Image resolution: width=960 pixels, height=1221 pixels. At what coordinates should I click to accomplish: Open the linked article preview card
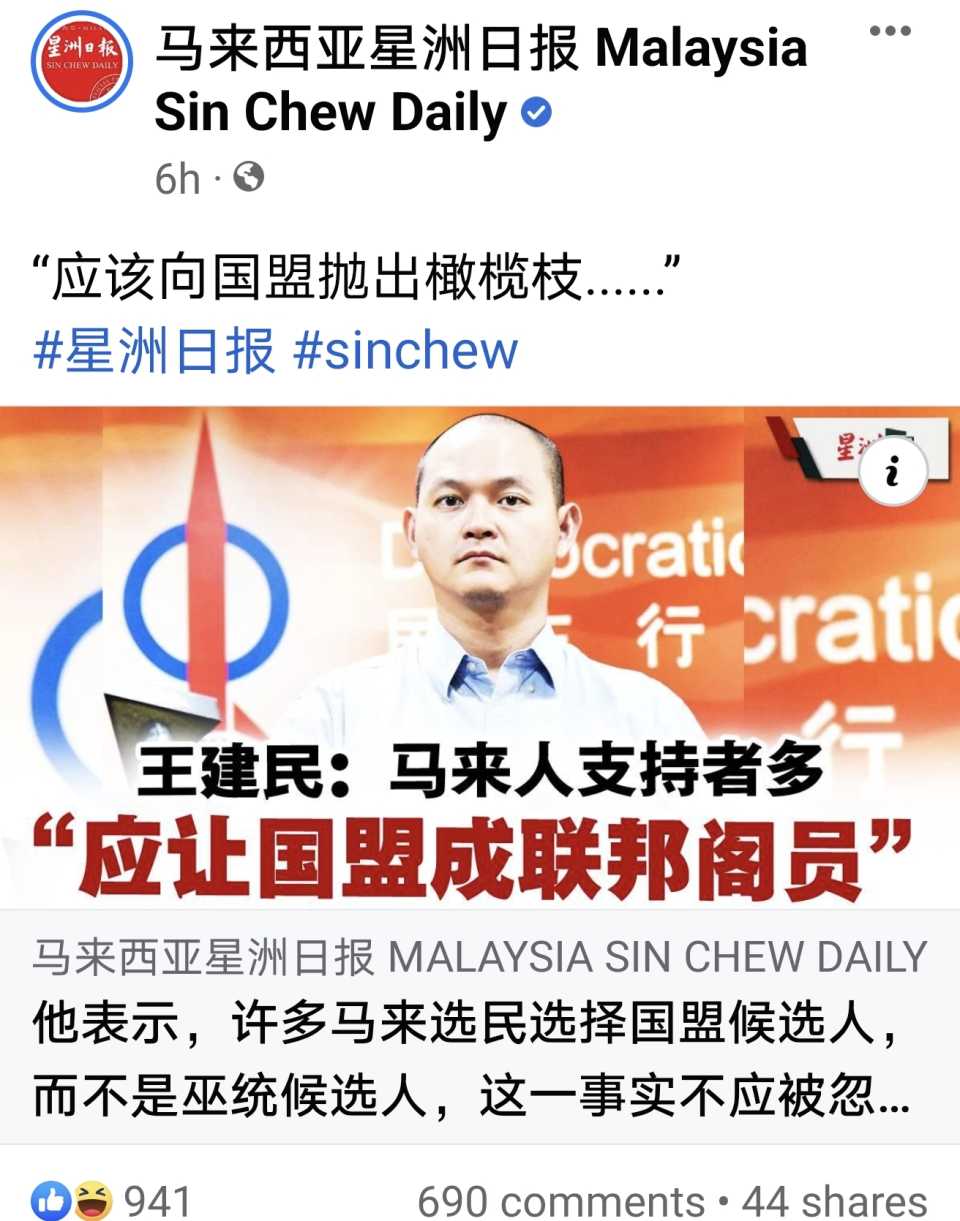tap(480, 1030)
